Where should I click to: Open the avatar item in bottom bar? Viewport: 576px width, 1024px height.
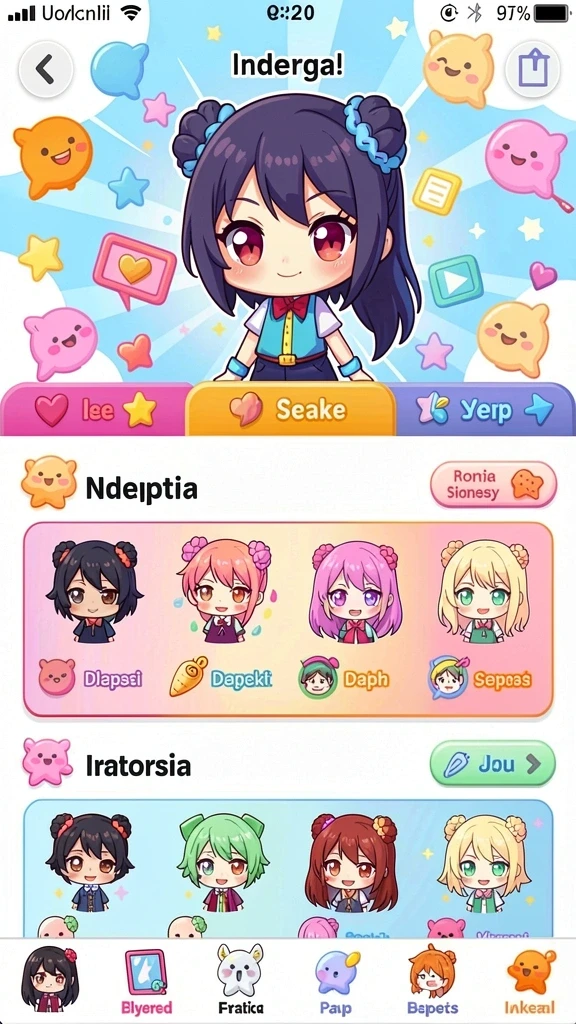pos(50,979)
